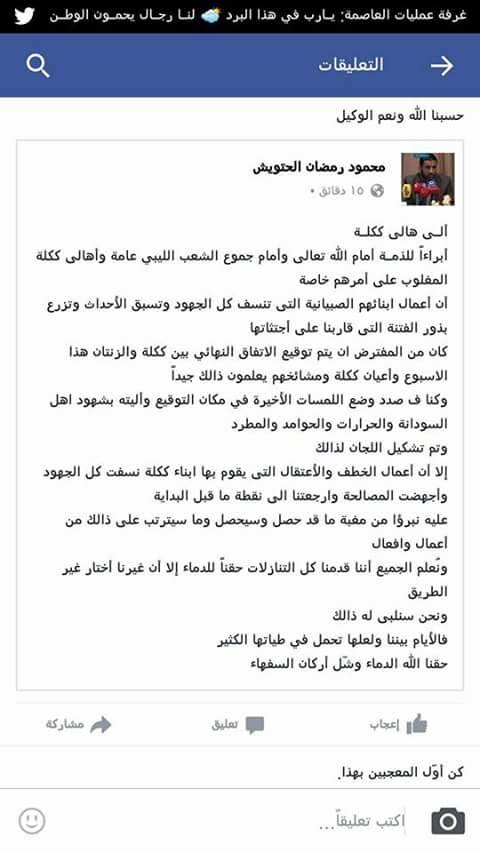Screen dimensions: 480x853
Task: Tap the arrow to go back from التعليقات
Action: coord(442,66)
